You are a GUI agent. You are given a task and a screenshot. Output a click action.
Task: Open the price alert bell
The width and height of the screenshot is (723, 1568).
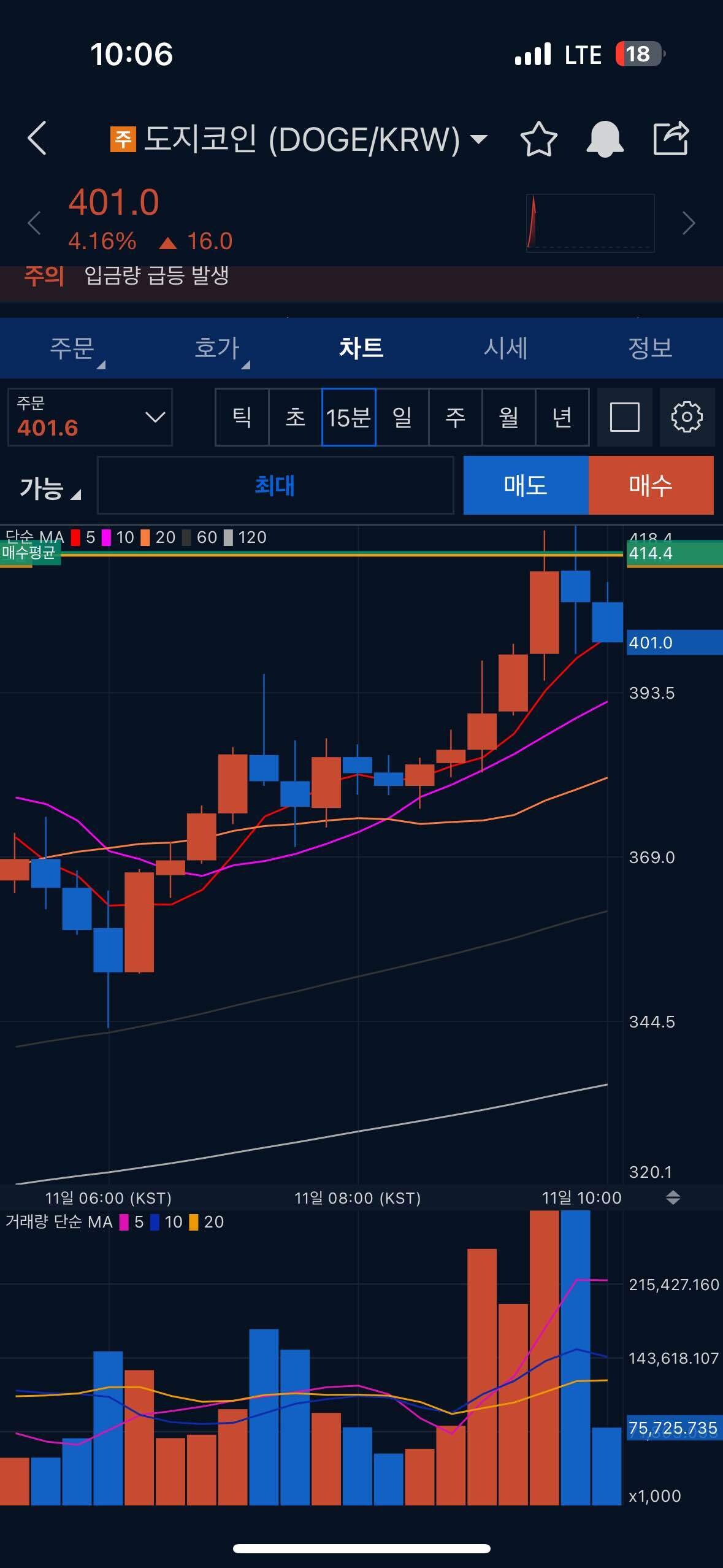pos(605,139)
